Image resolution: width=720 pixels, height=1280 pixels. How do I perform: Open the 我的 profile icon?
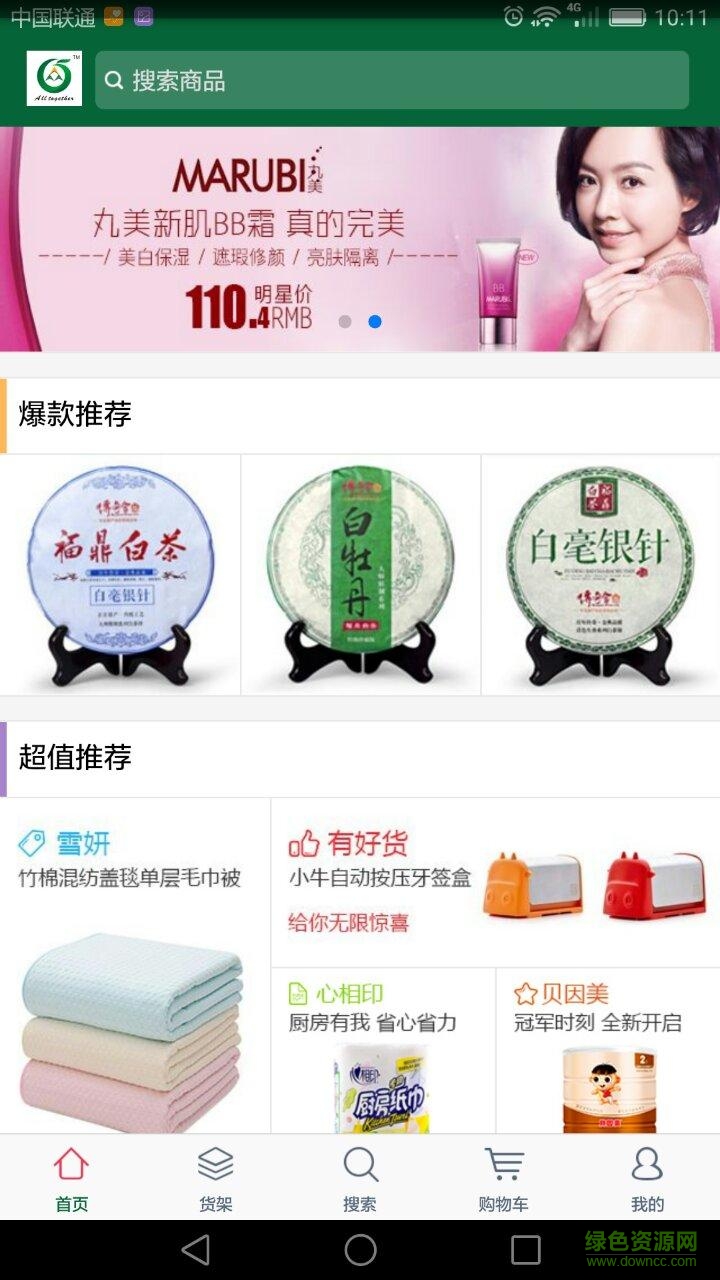(648, 1165)
